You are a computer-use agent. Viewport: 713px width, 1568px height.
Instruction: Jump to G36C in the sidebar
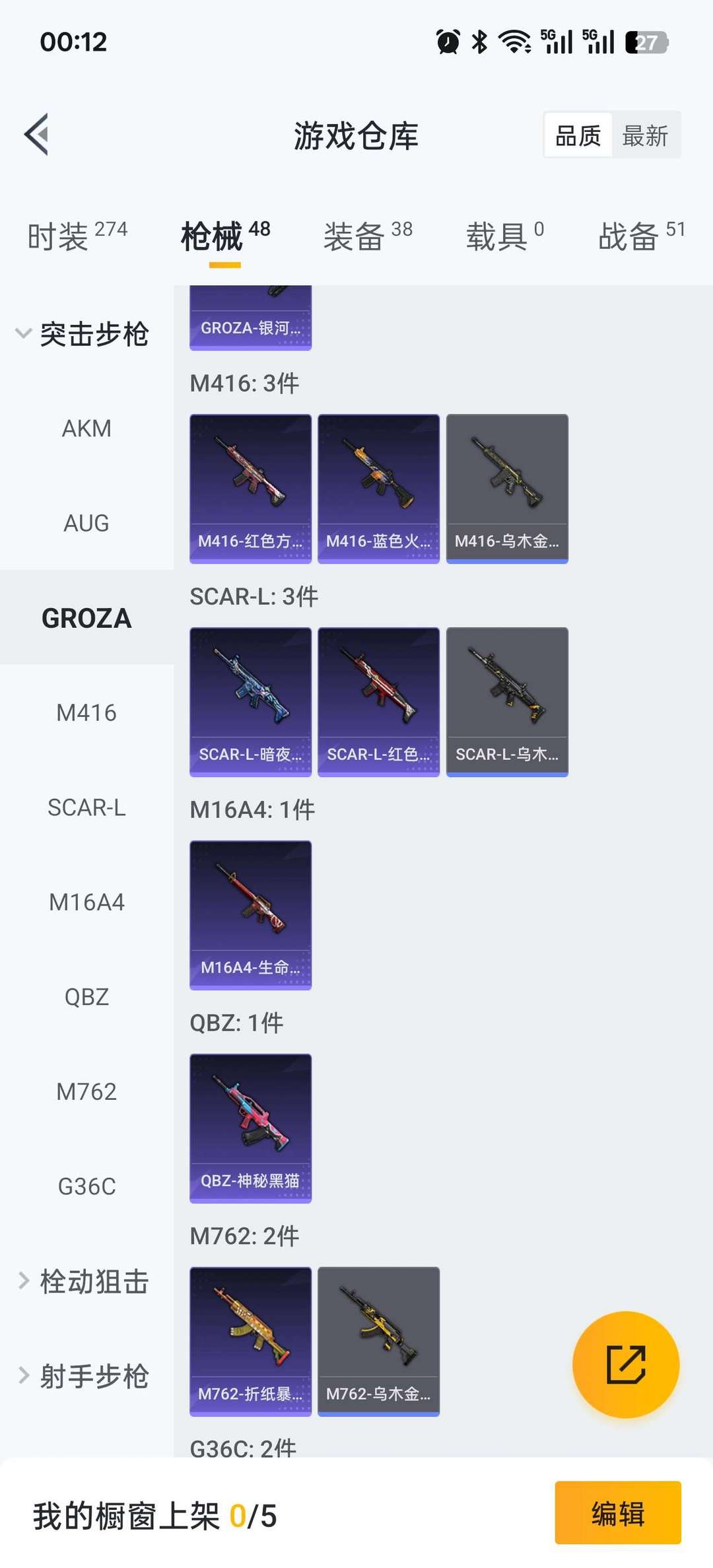coord(86,1186)
